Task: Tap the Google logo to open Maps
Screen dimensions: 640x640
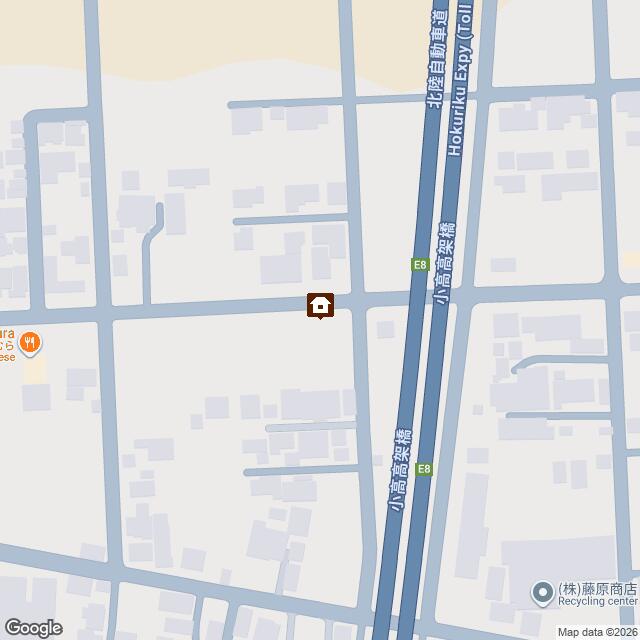Action: (32, 627)
